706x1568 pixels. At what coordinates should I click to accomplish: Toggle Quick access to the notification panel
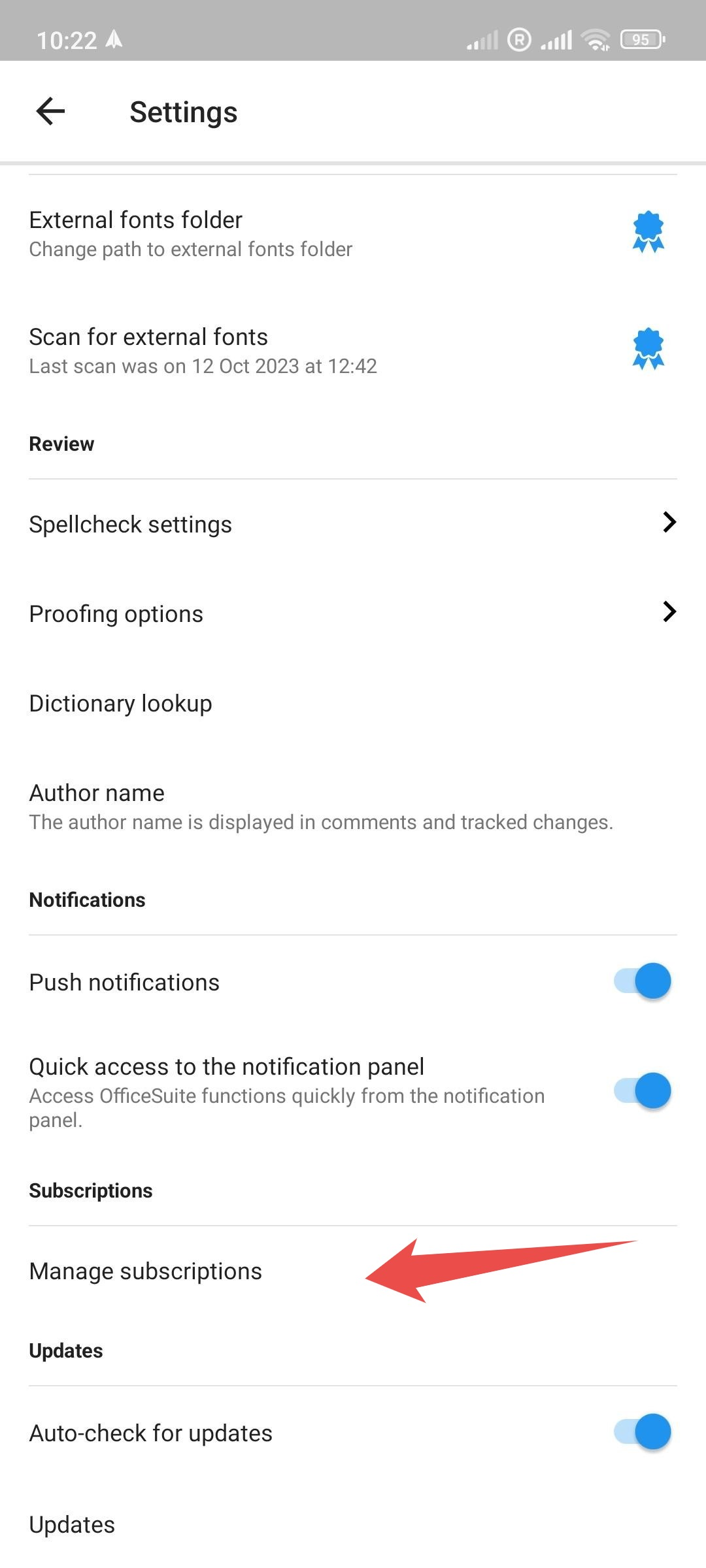[643, 1090]
